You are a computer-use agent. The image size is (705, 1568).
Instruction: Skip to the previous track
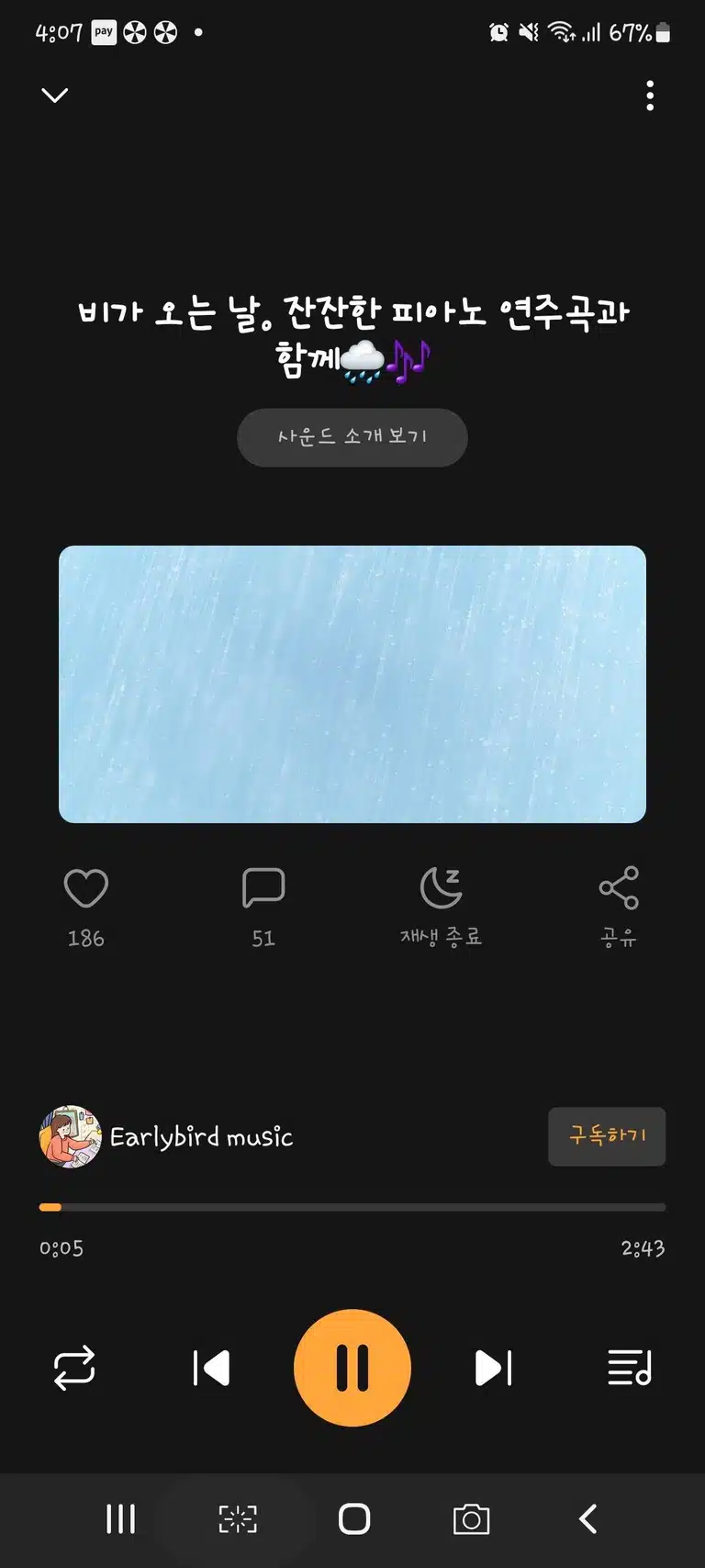click(211, 1368)
